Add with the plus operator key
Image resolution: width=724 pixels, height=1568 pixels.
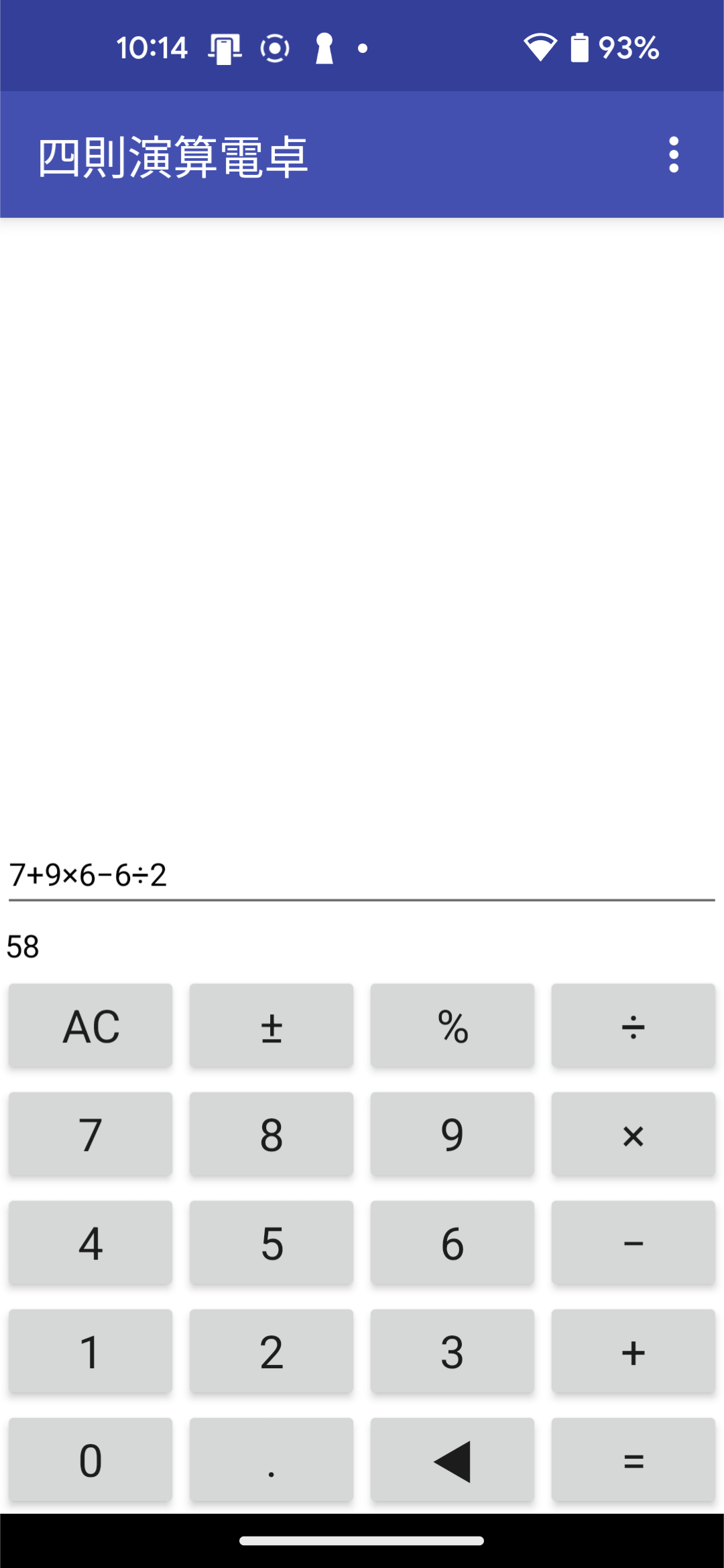pos(633,1351)
